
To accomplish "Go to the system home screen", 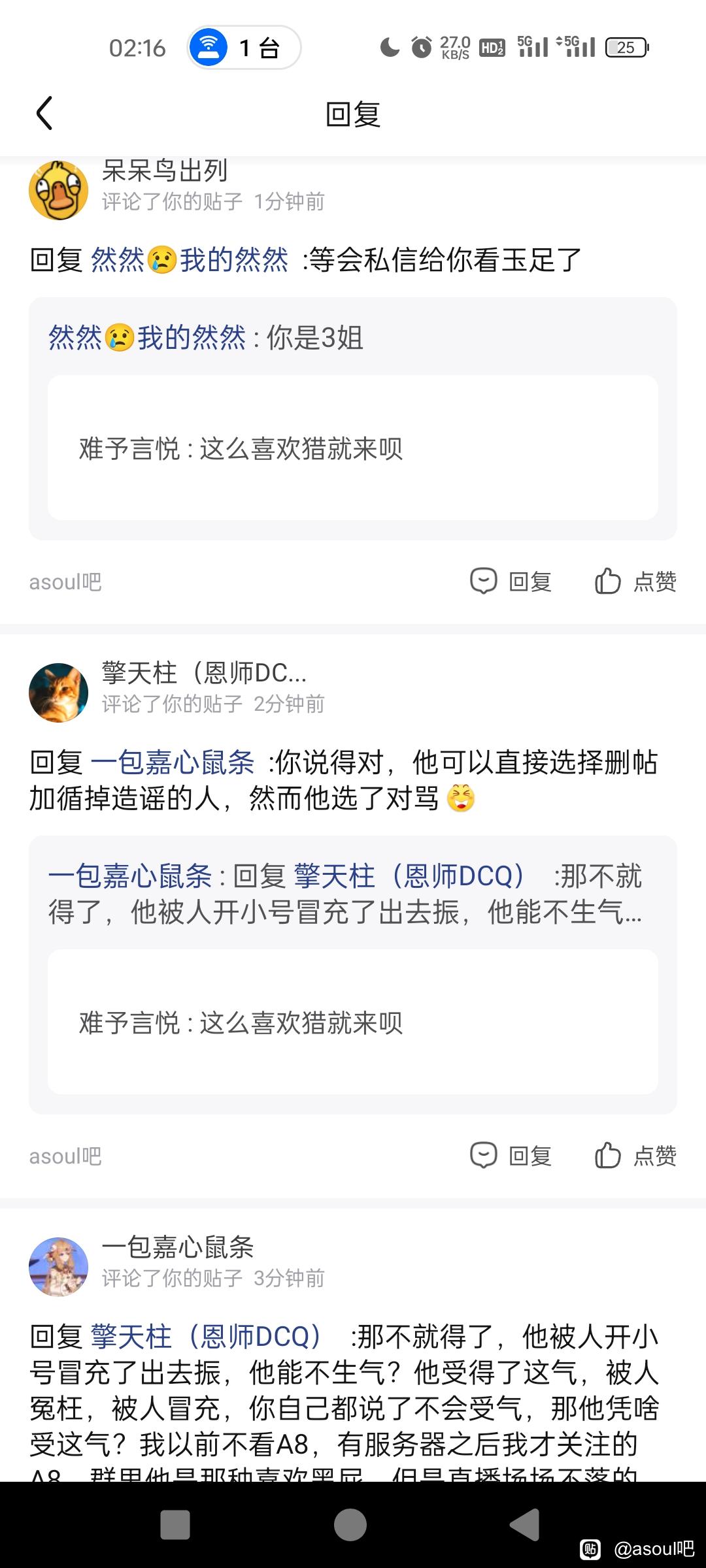I will 350,1525.
